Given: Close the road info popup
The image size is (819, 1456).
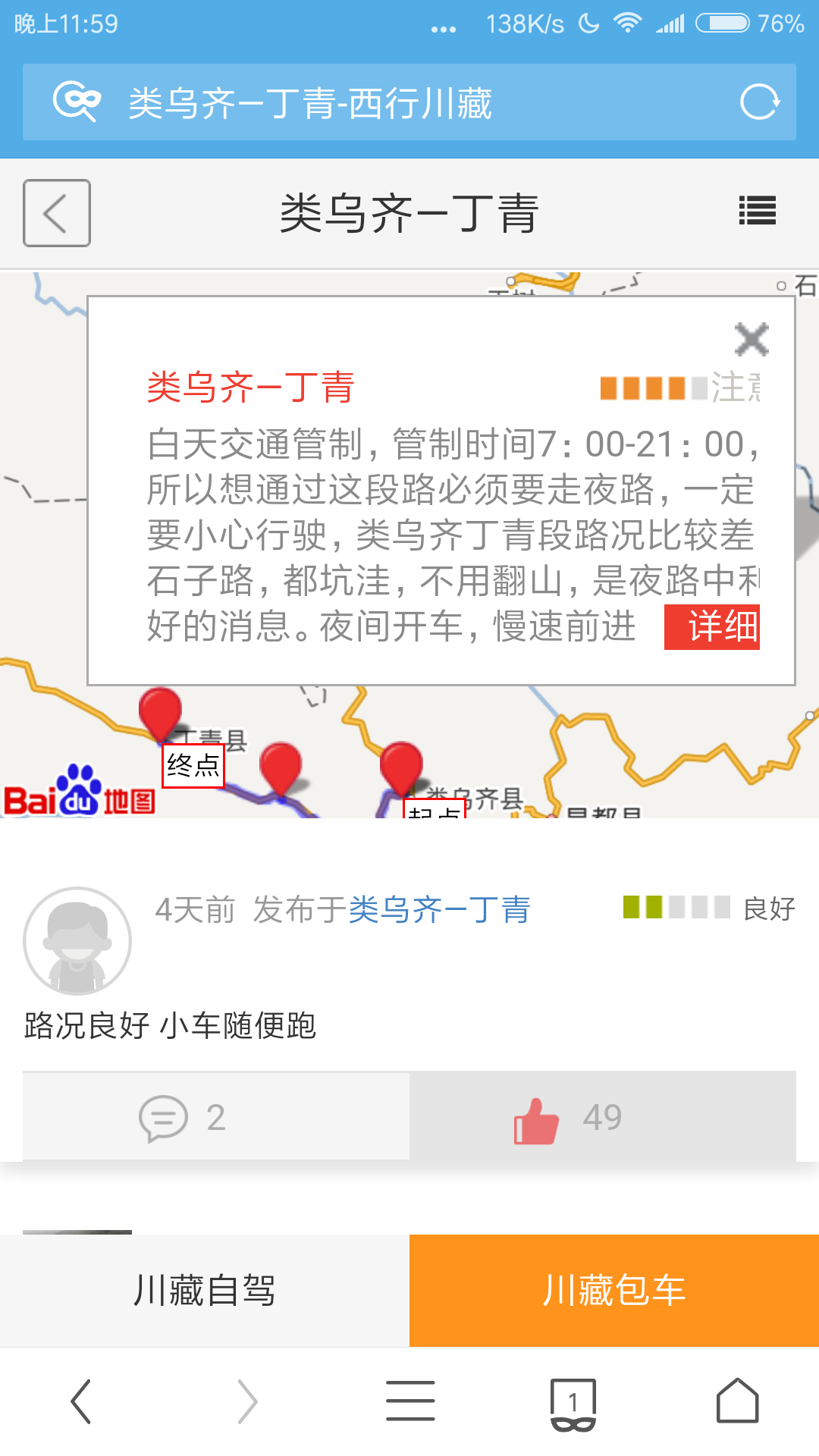Looking at the screenshot, I should click(x=752, y=339).
